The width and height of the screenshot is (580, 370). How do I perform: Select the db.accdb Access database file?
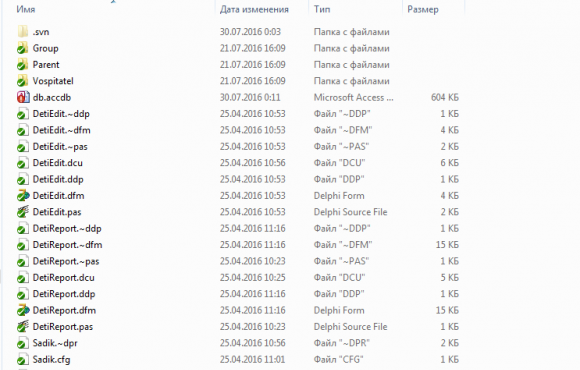pyautogui.click(x=51, y=97)
